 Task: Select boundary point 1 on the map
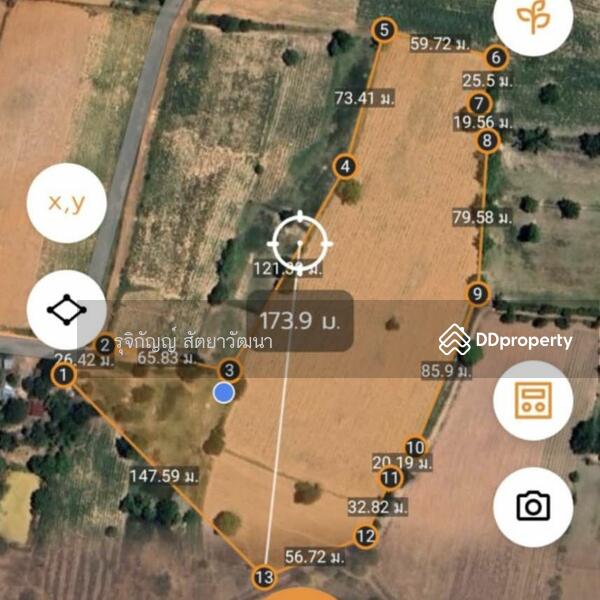point(64,375)
